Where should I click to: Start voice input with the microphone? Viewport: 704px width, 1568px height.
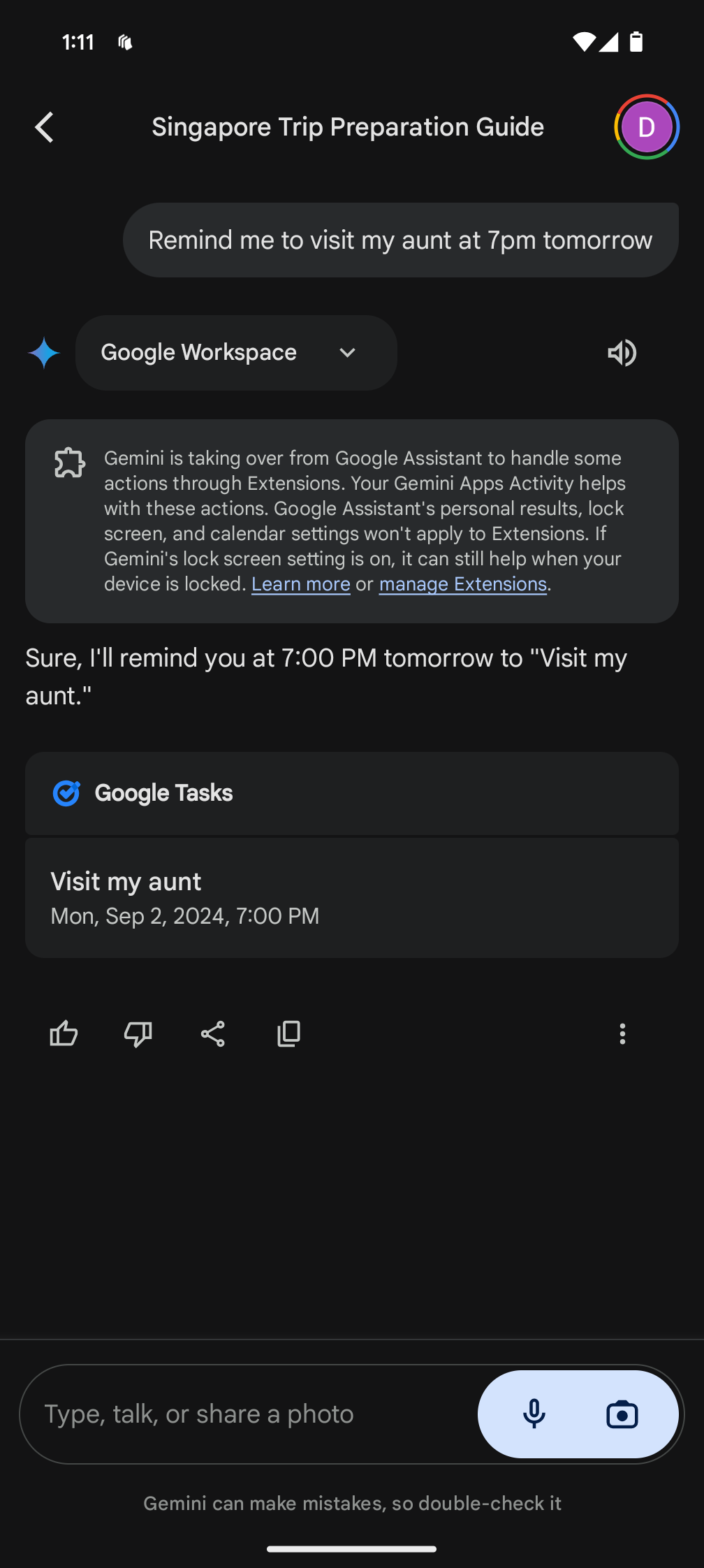pos(534,1414)
